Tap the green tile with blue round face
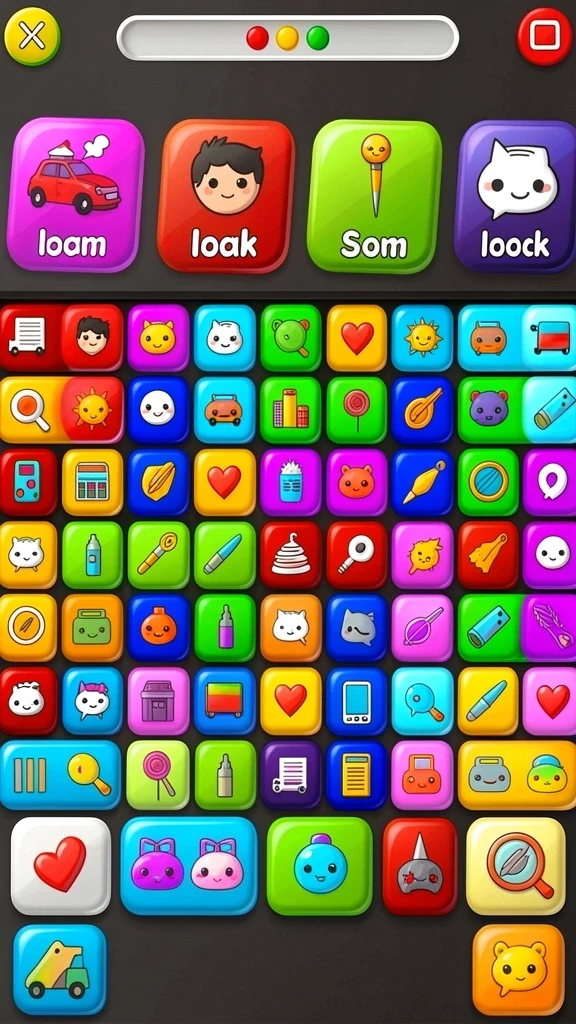The image size is (576, 1024). 319,865
